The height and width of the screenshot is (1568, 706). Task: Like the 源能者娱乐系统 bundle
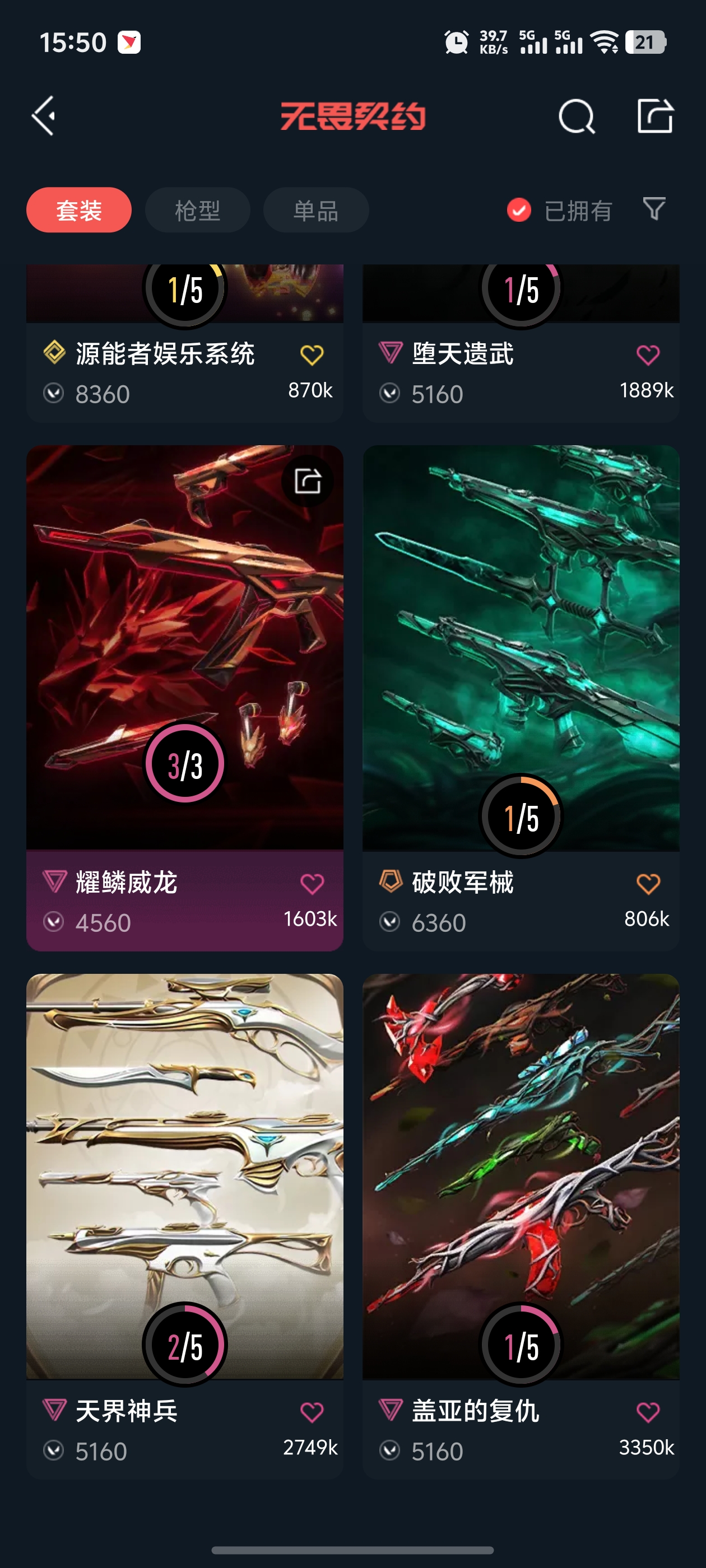(312, 355)
